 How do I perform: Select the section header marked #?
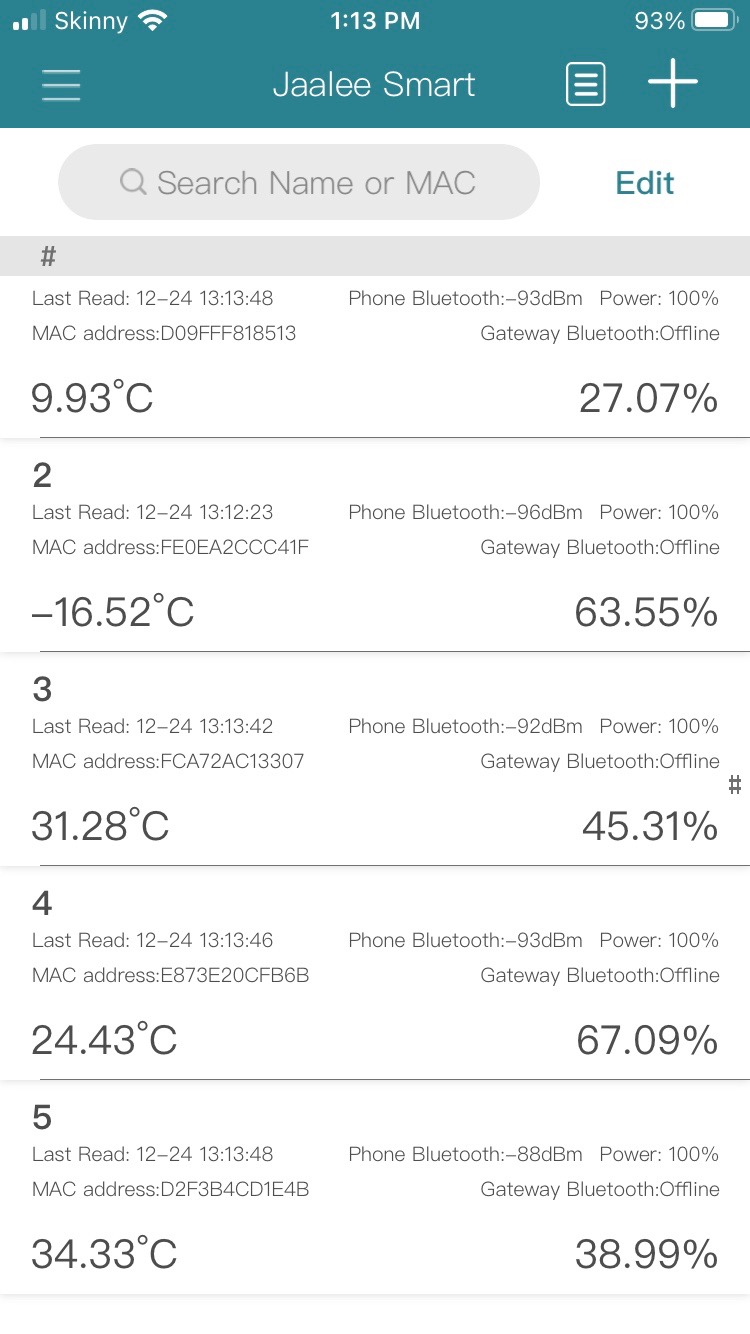coord(46,256)
